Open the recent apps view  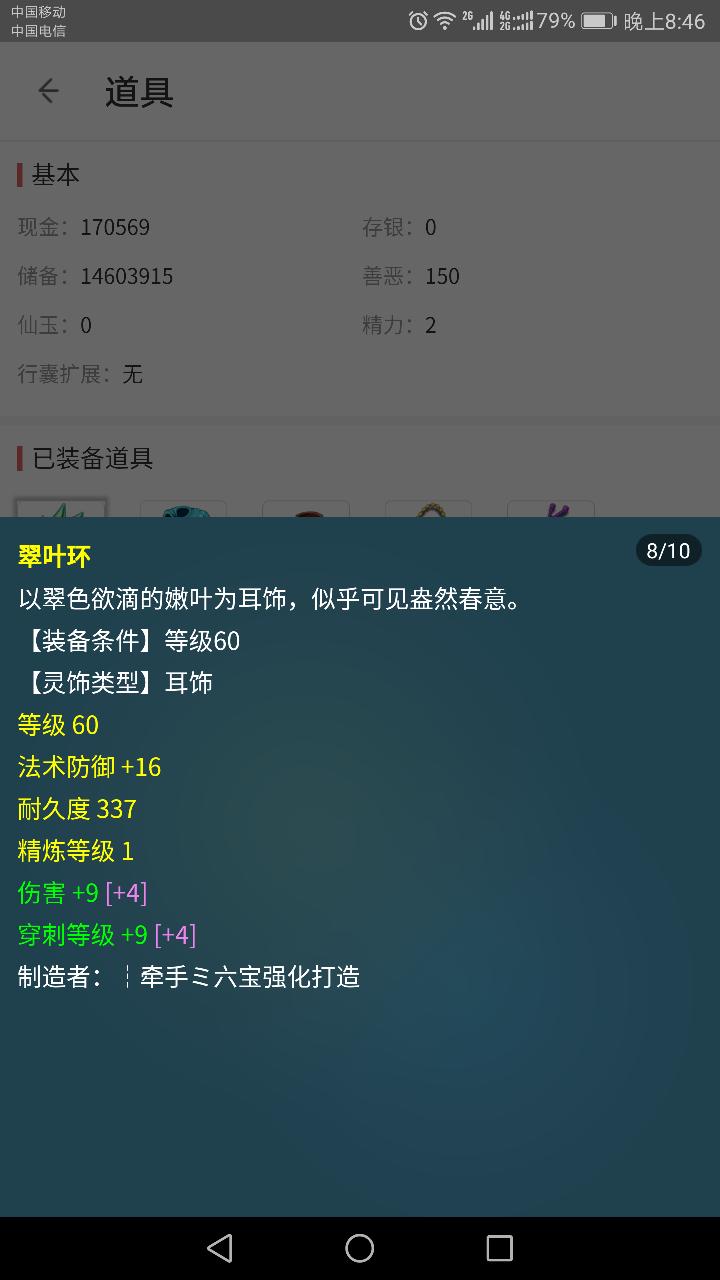pos(499,1247)
